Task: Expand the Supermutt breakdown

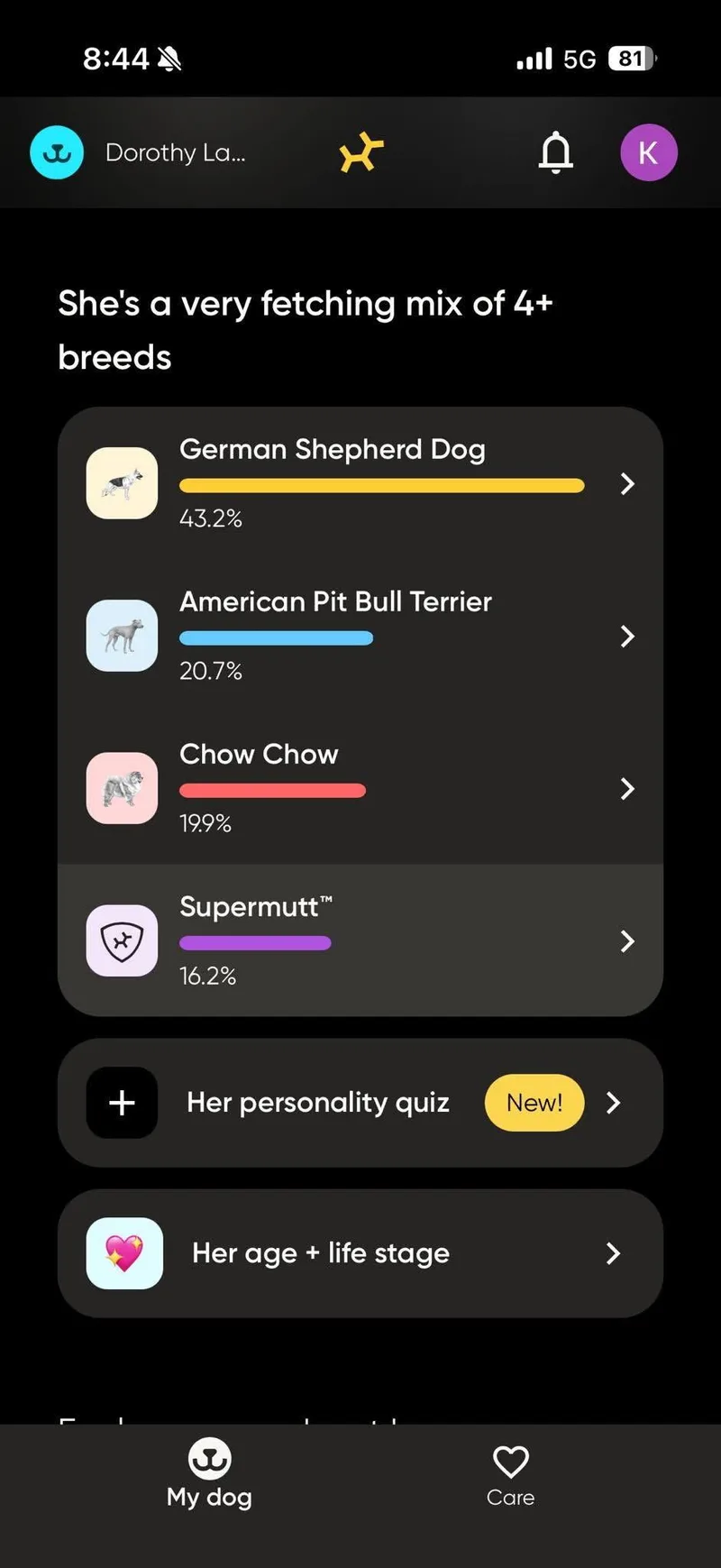Action: [360, 940]
